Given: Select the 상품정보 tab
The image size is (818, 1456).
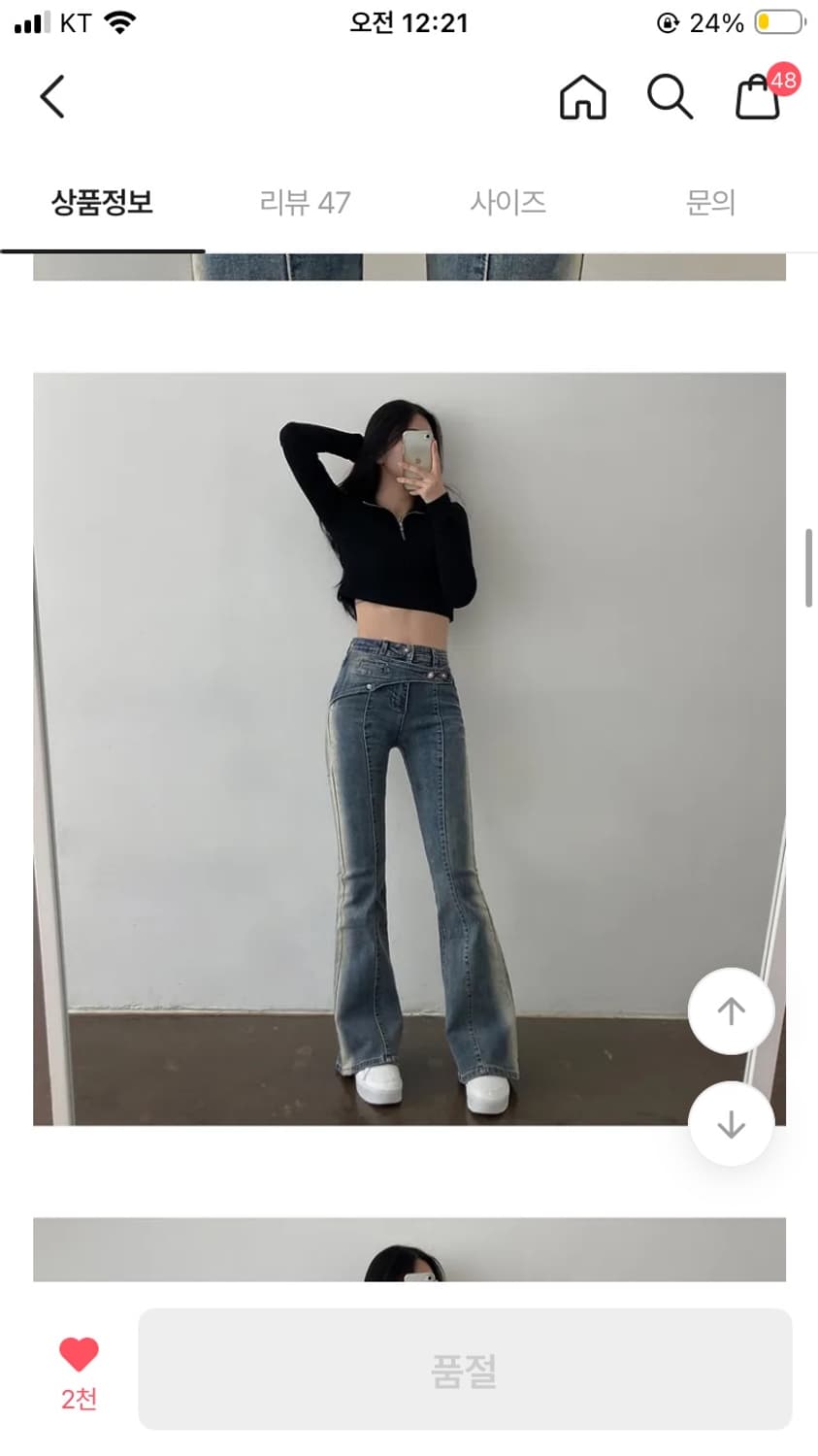Looking at the screenshot, I should click(x=102, y=203).
